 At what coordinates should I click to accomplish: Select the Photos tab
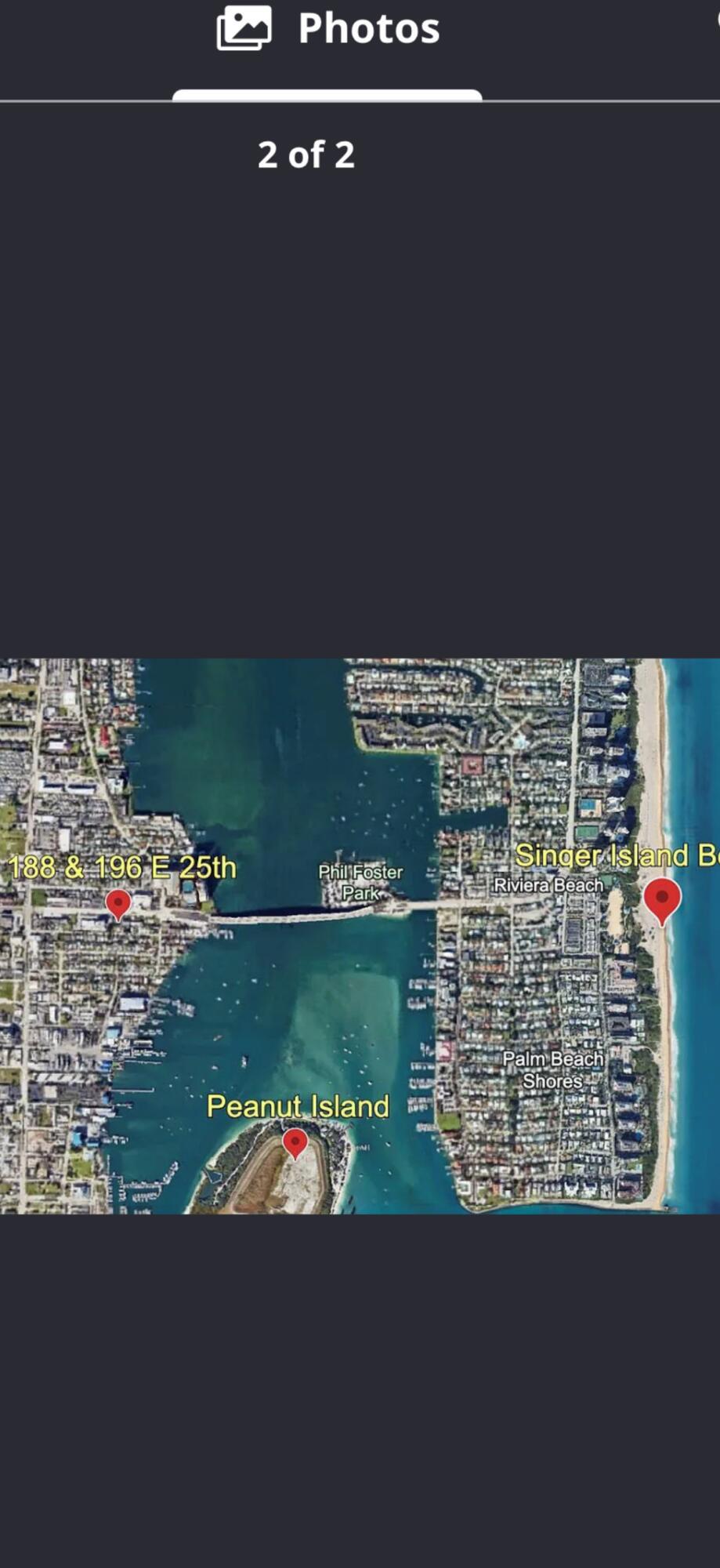tap(327, 29)
